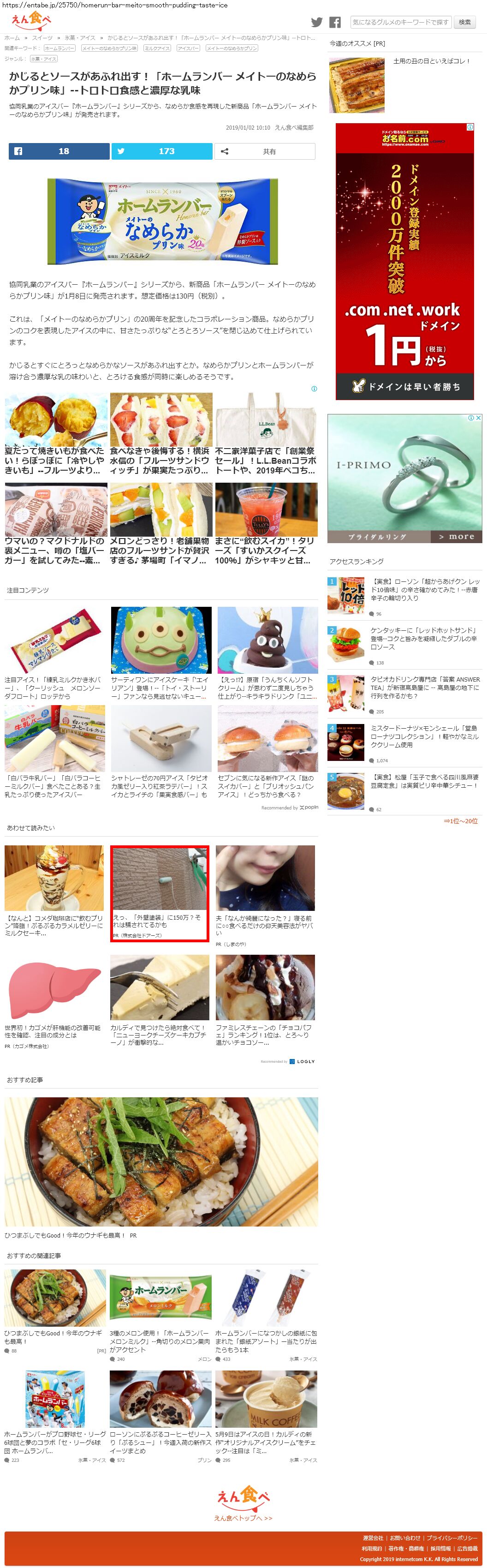View ranking positions 1位～20位

[x=460, y=821]
